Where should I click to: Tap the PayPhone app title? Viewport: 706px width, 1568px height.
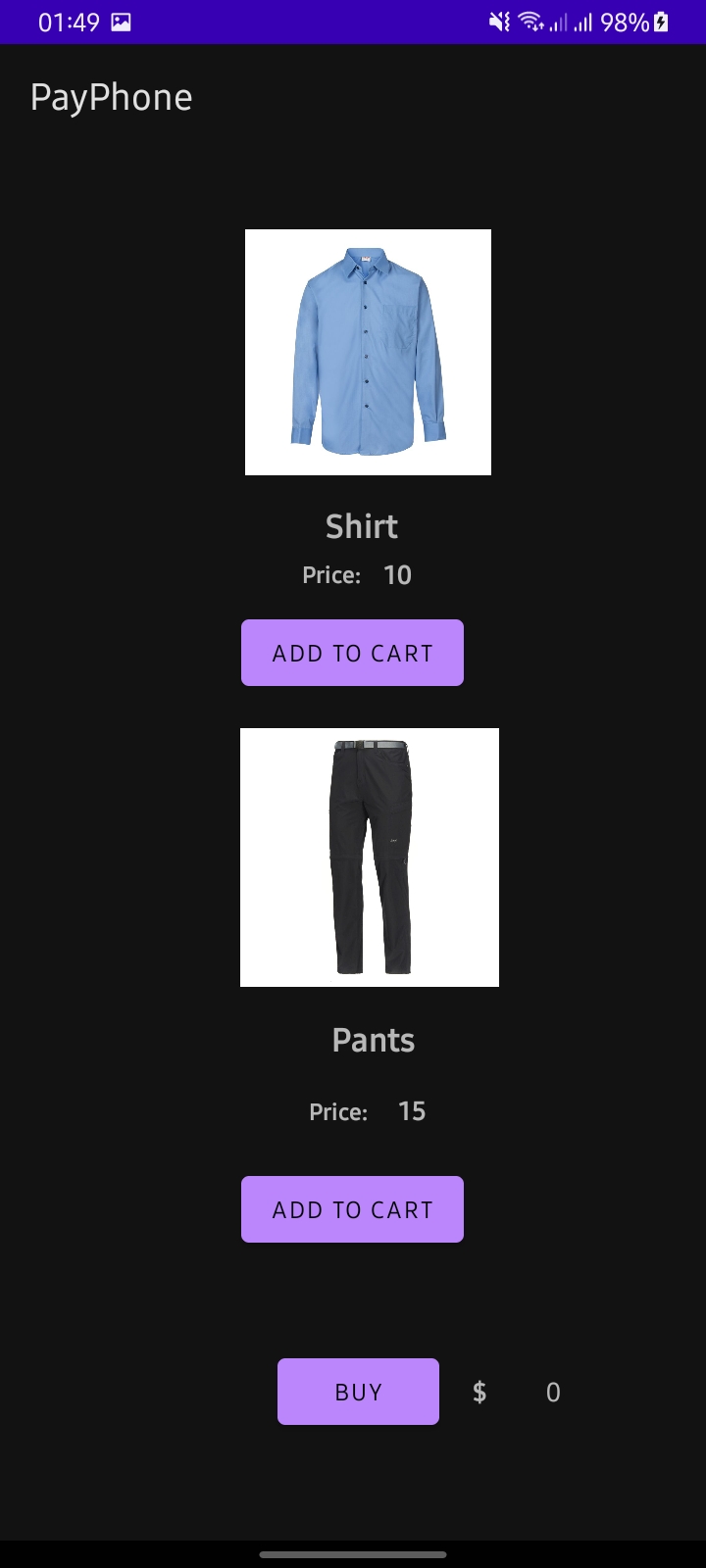(111, 96)
